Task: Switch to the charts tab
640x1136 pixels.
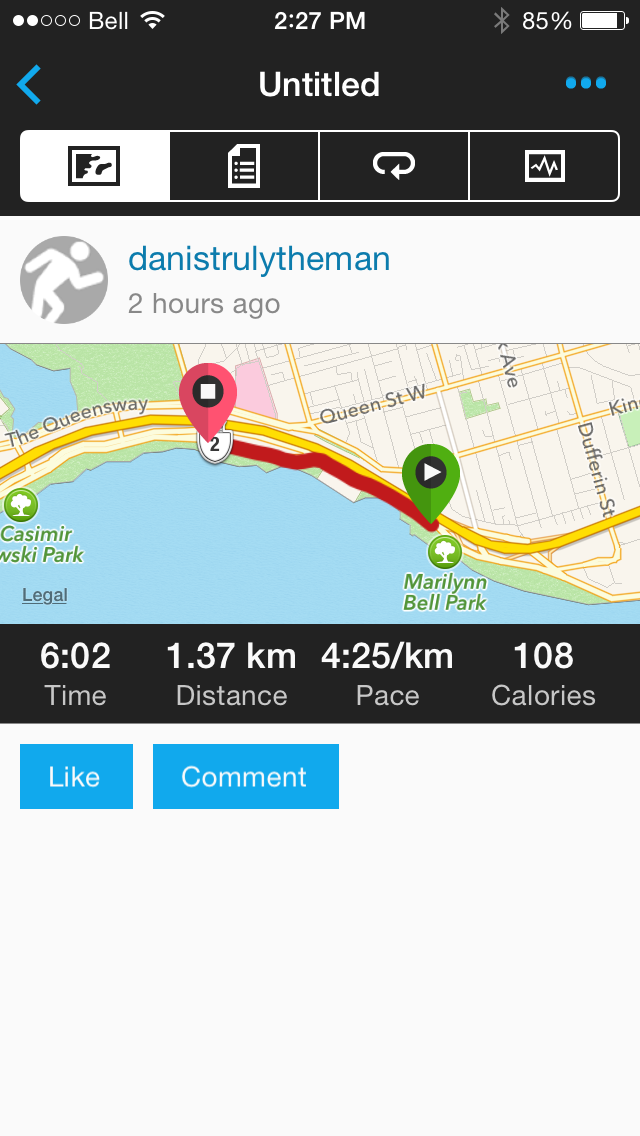Action: click(x=544, y=166)
